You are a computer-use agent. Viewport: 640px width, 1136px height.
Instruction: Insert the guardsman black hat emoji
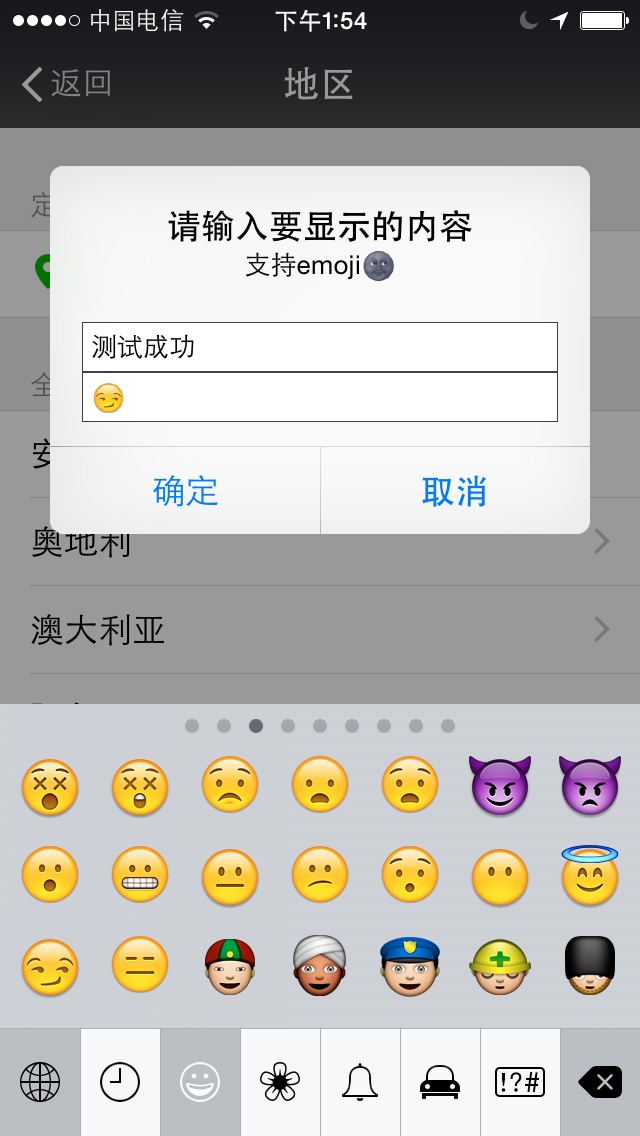pyautogui.click(x=590, y=966)
